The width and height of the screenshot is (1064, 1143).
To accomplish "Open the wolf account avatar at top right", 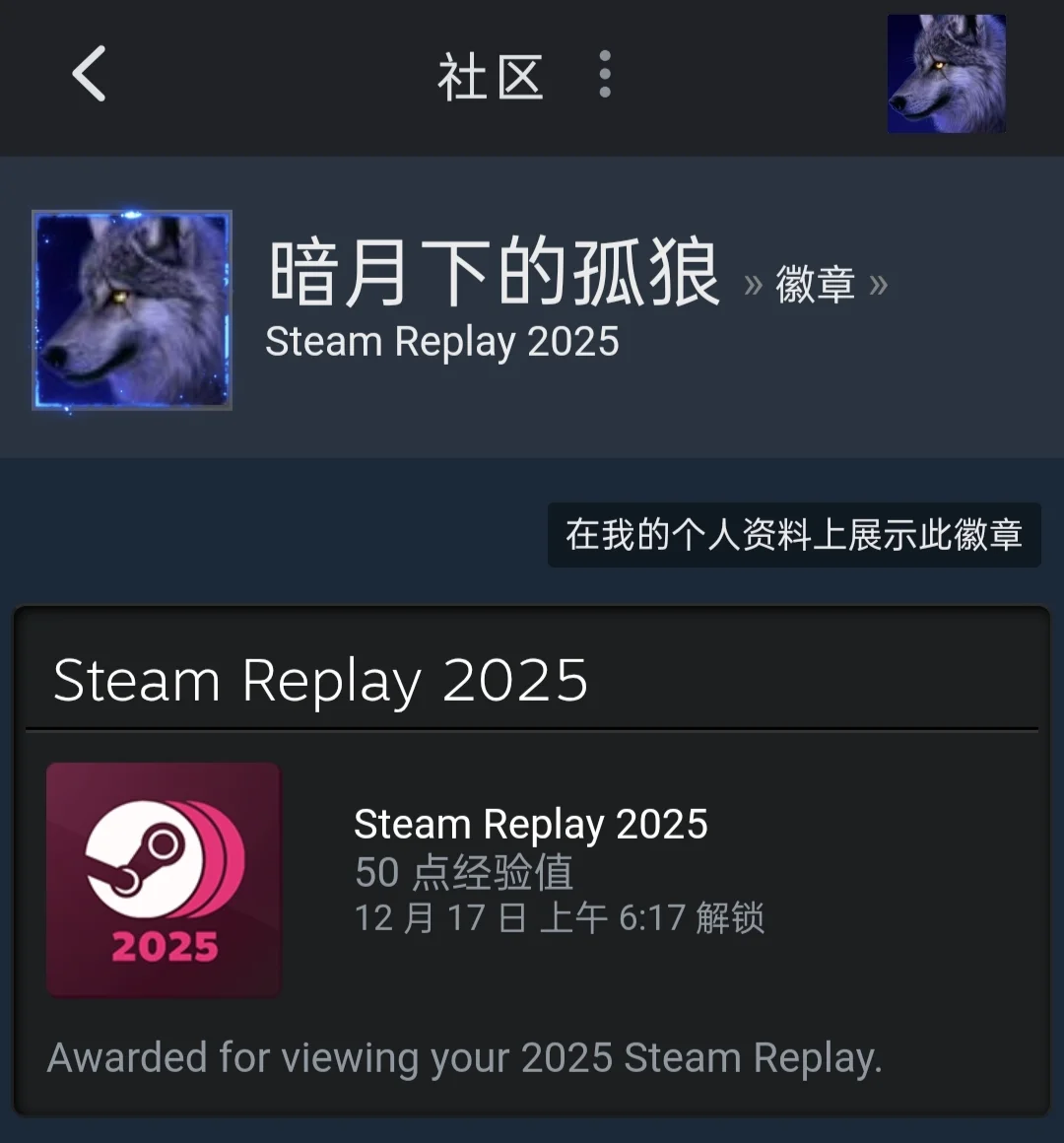I will (x=946, y=74).
